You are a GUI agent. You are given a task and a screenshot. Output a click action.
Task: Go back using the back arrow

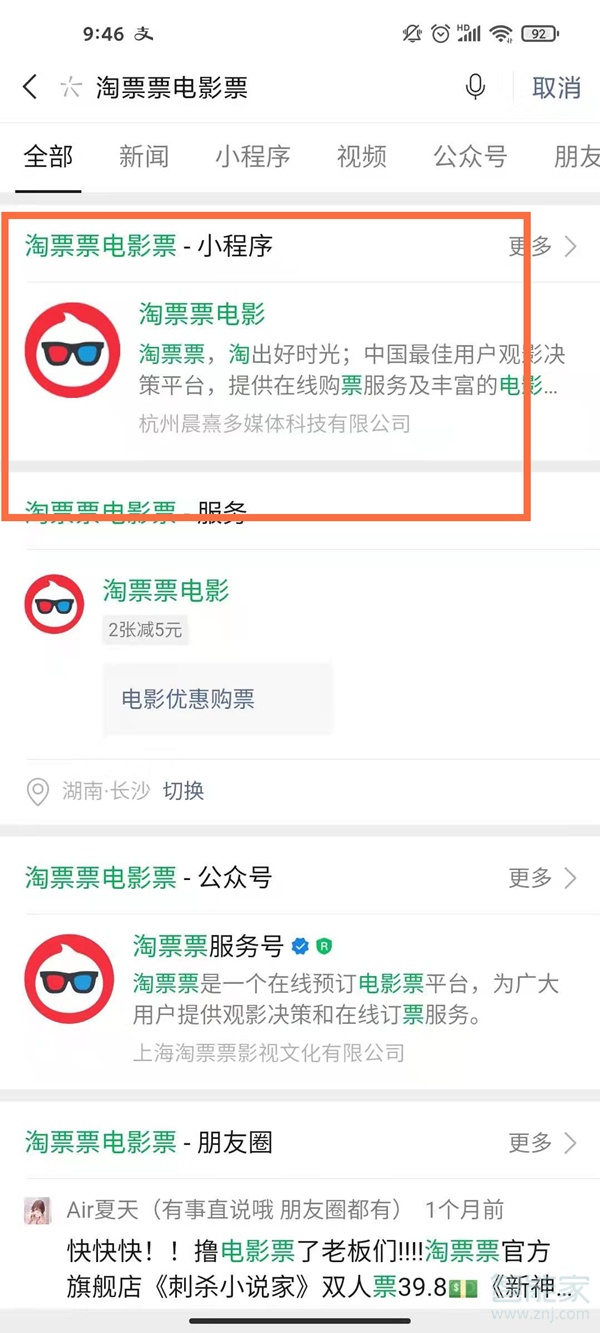30,87
